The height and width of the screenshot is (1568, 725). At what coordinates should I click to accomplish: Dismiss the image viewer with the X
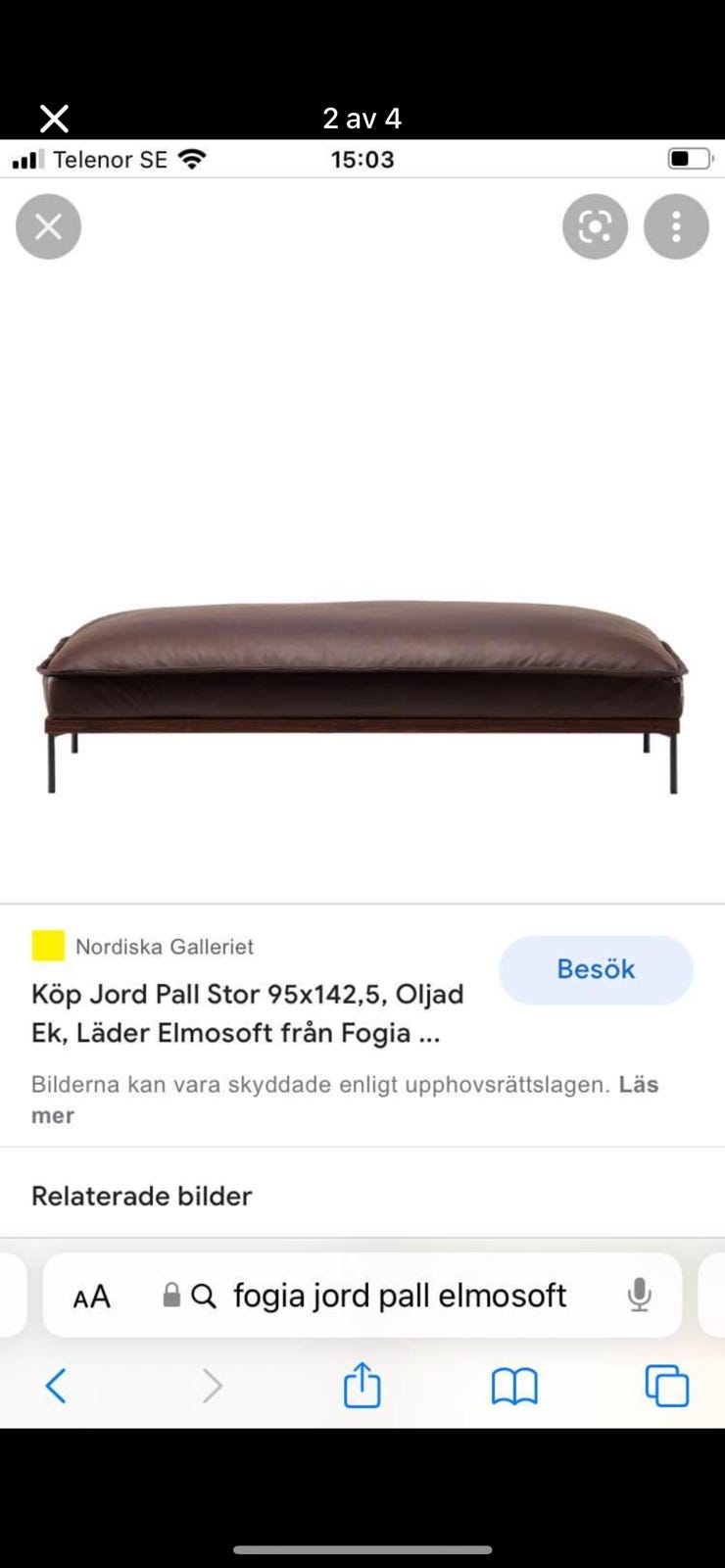pyautogui.click(x=54, y=118)
